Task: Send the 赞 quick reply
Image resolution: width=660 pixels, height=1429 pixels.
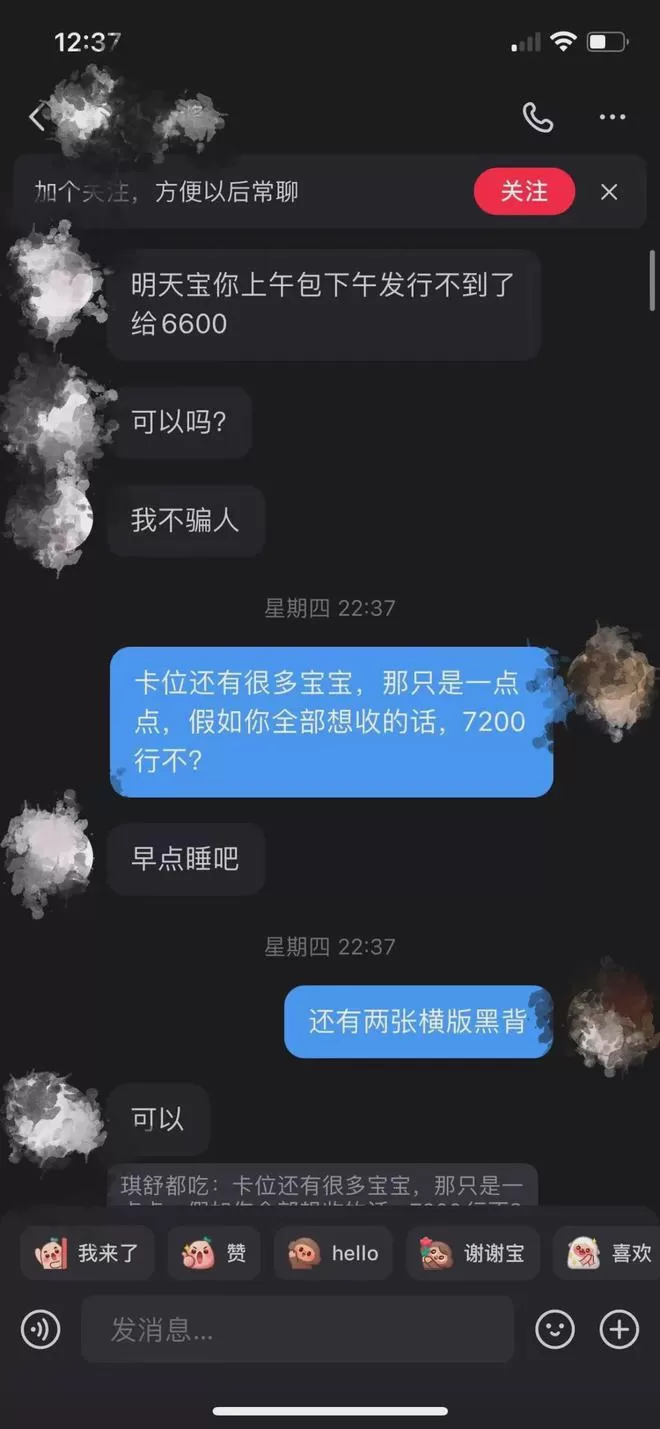Action: pyautogui.click(x=214, y=1253)
